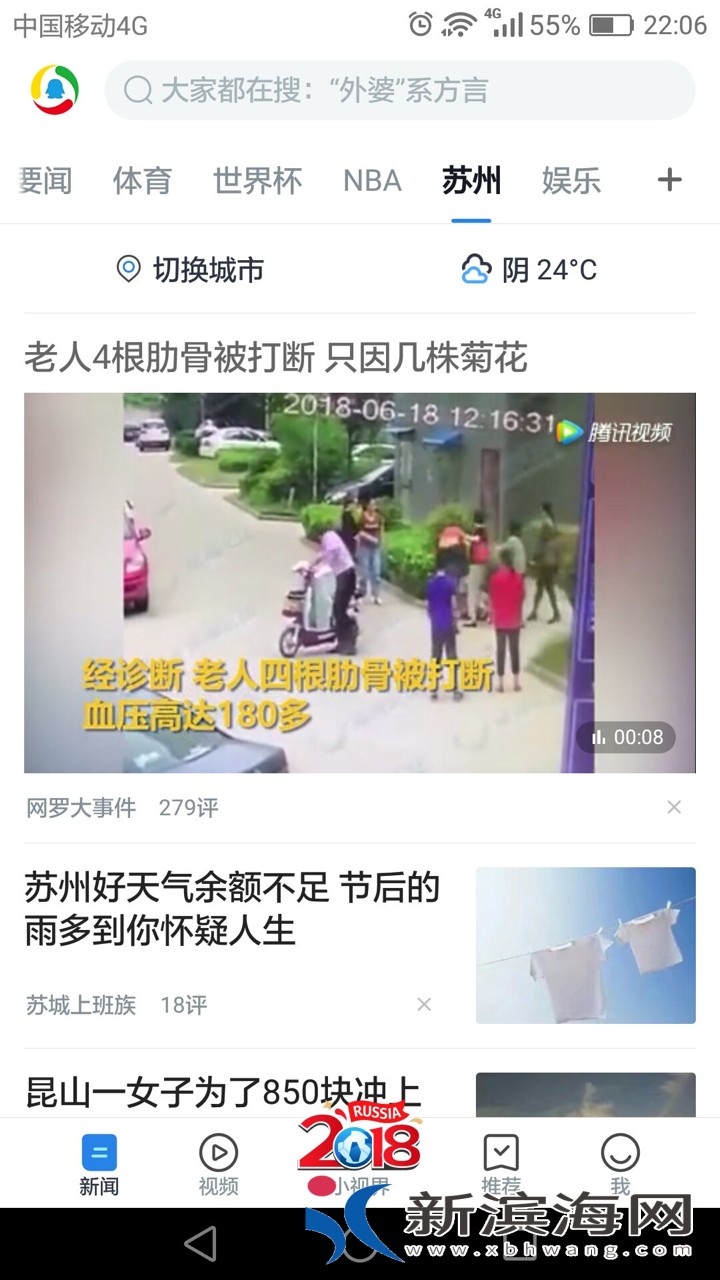This screenshot has height=1280, width=720.
Task: Open the 小视界 World Cup tab
Action: pos(358,1160)
